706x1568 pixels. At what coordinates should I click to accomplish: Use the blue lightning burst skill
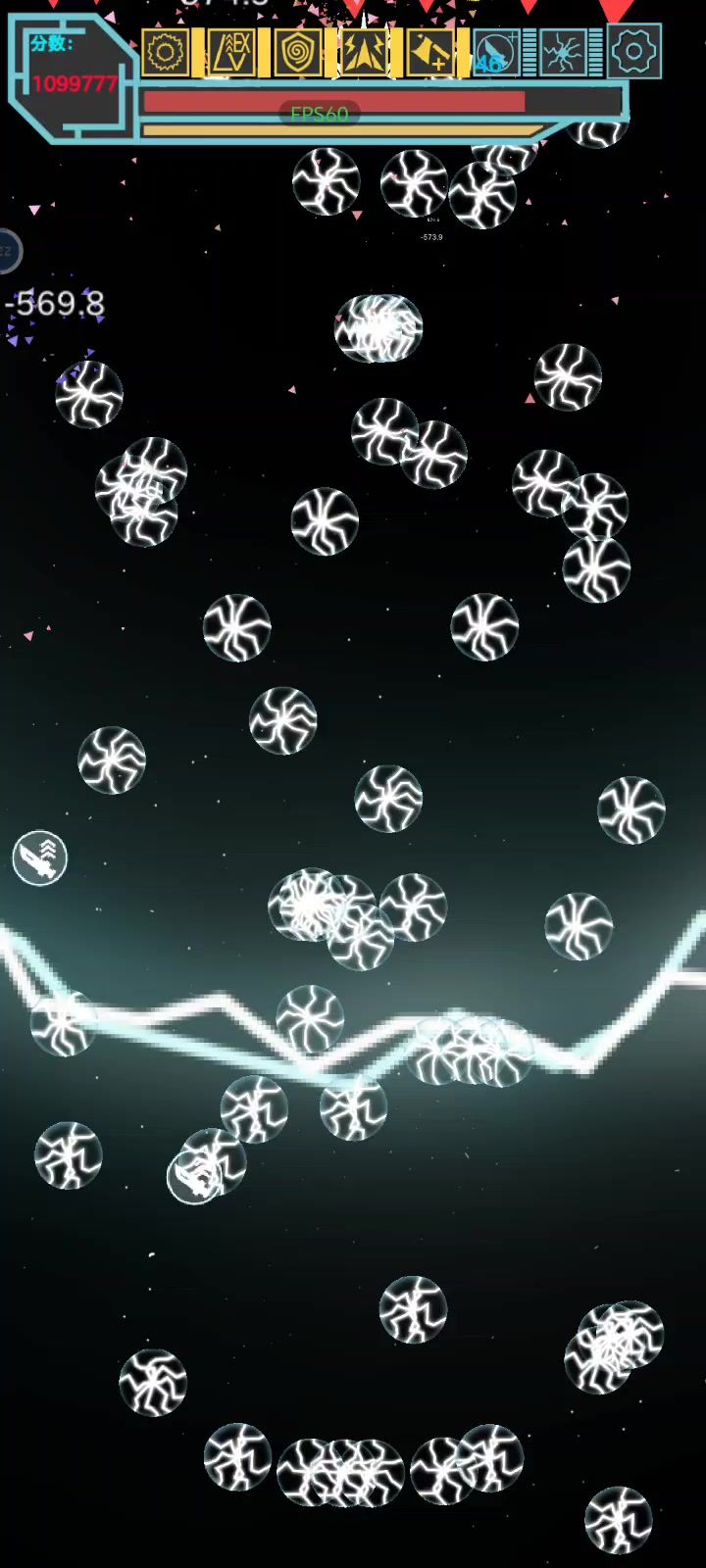tap(563, 53)
